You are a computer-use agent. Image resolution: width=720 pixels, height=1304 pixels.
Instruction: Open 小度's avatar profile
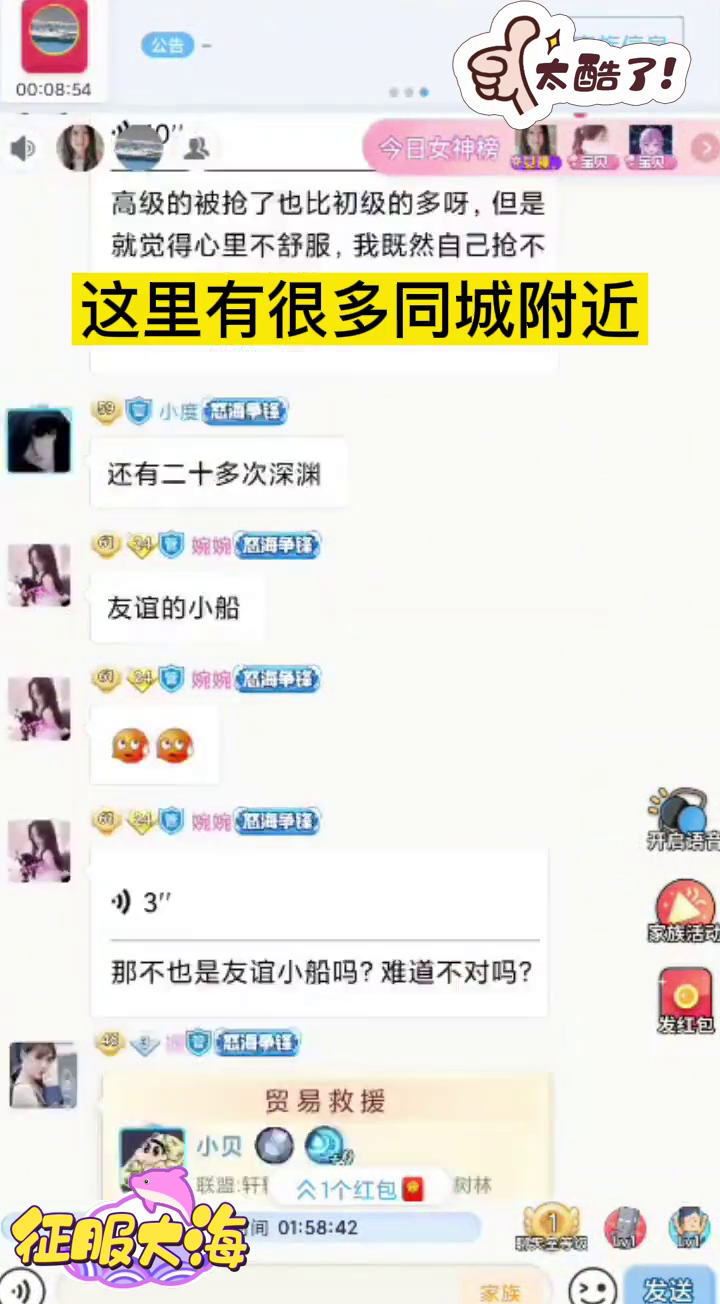point(39,440)
